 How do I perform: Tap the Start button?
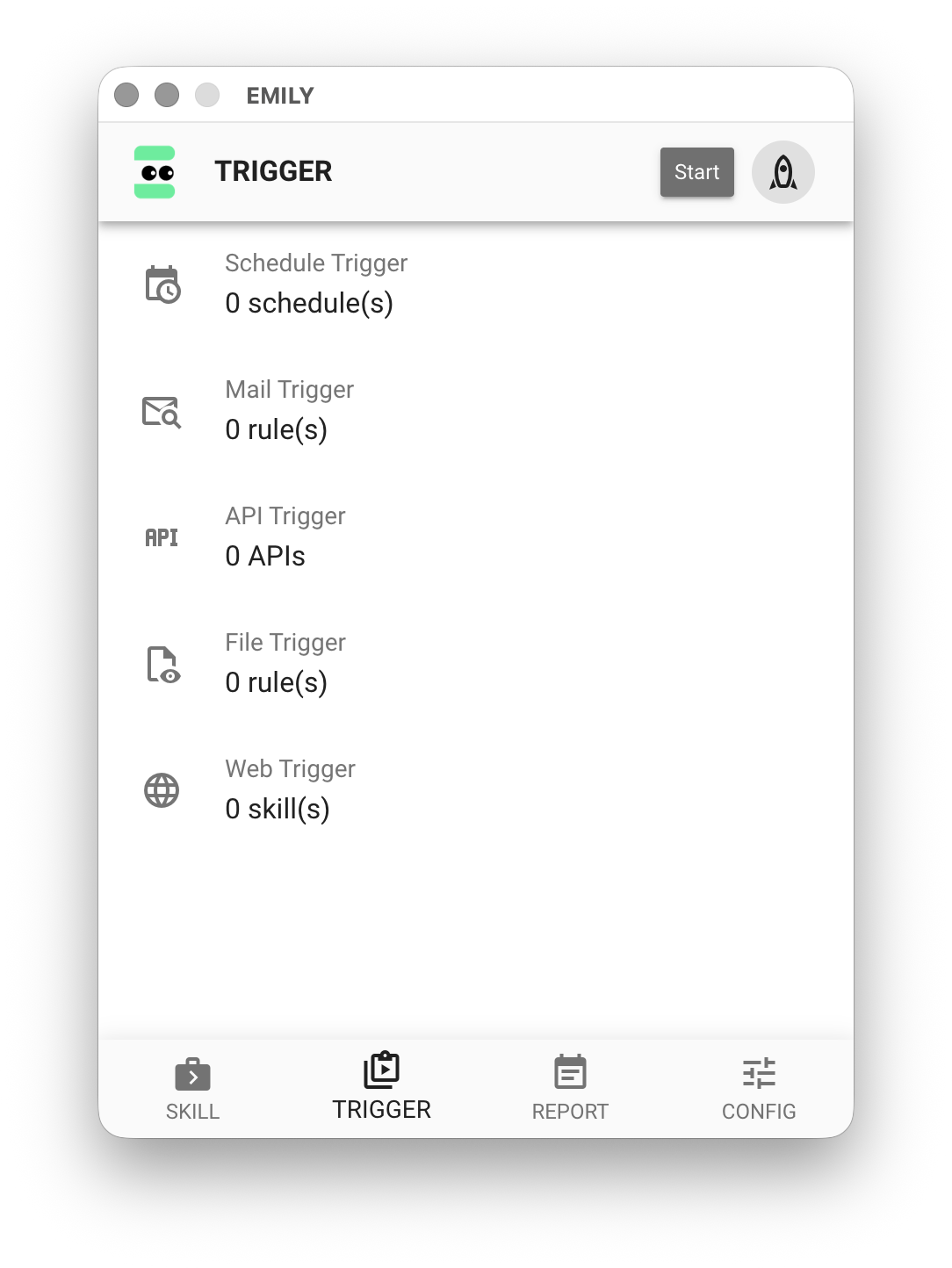(696, 172)
